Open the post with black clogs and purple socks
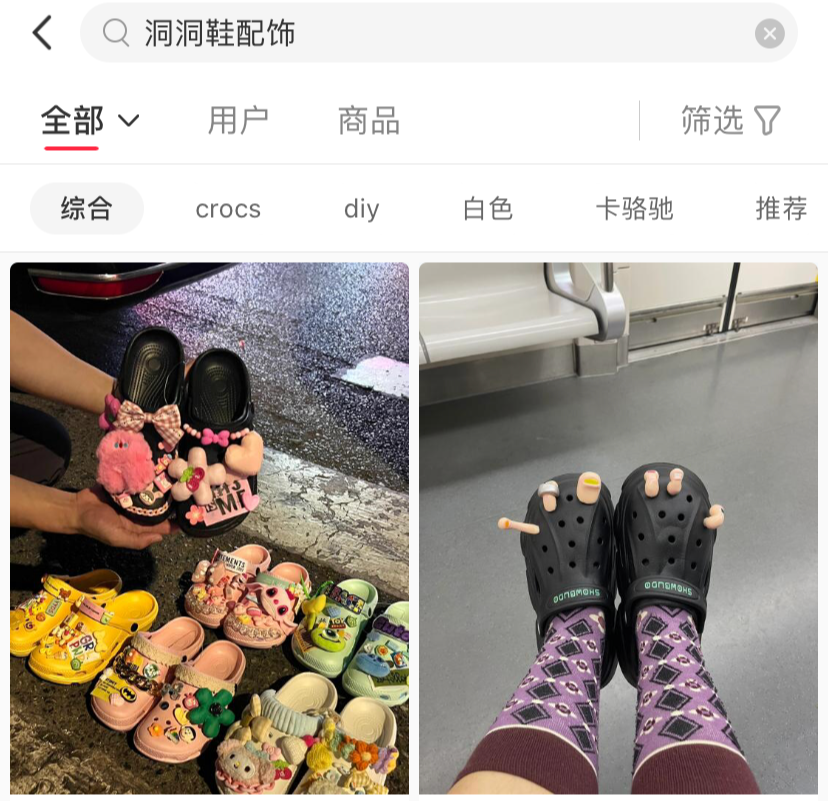This screenshot has height=801, width=828. coord(618,528)
